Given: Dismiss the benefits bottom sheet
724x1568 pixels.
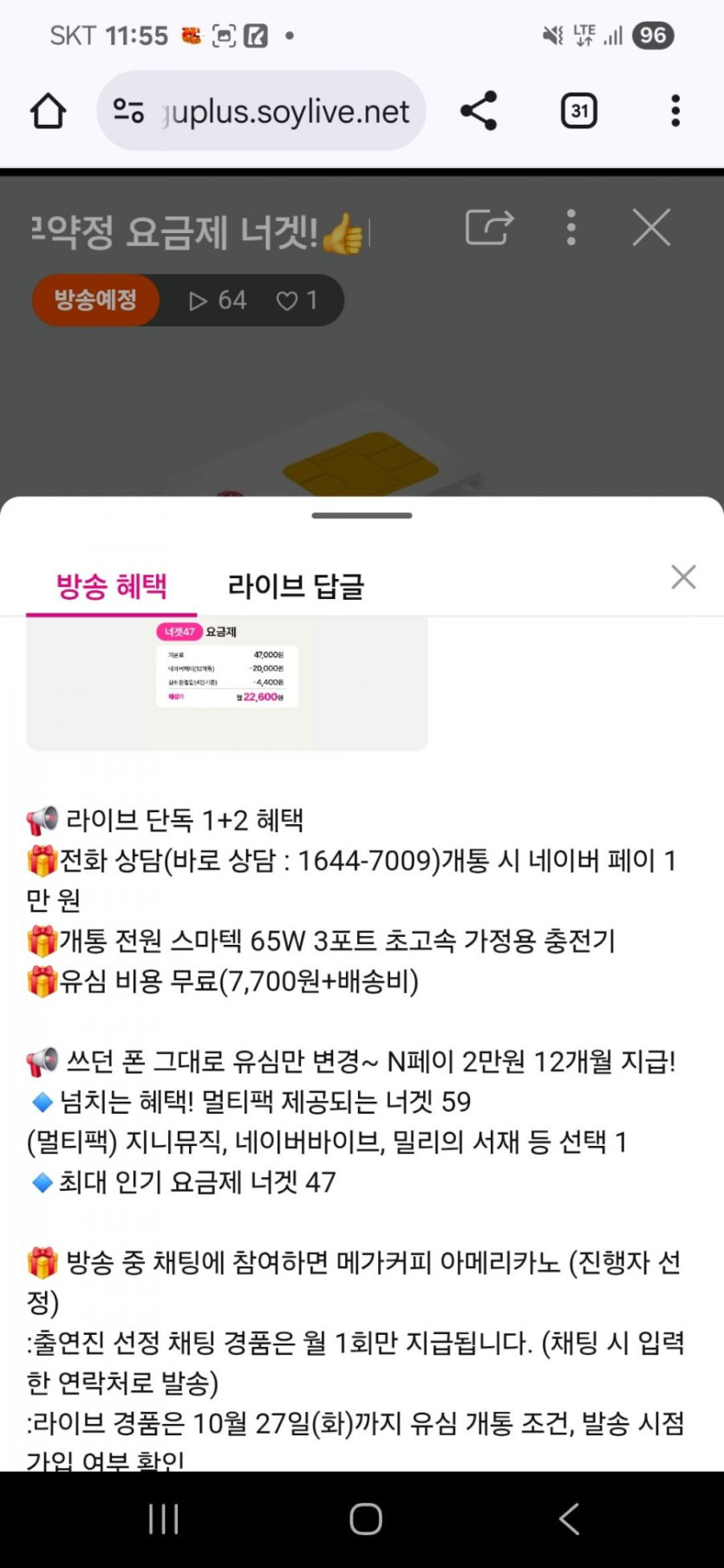Looking at the screenshot, I should (x=683, y=577).
